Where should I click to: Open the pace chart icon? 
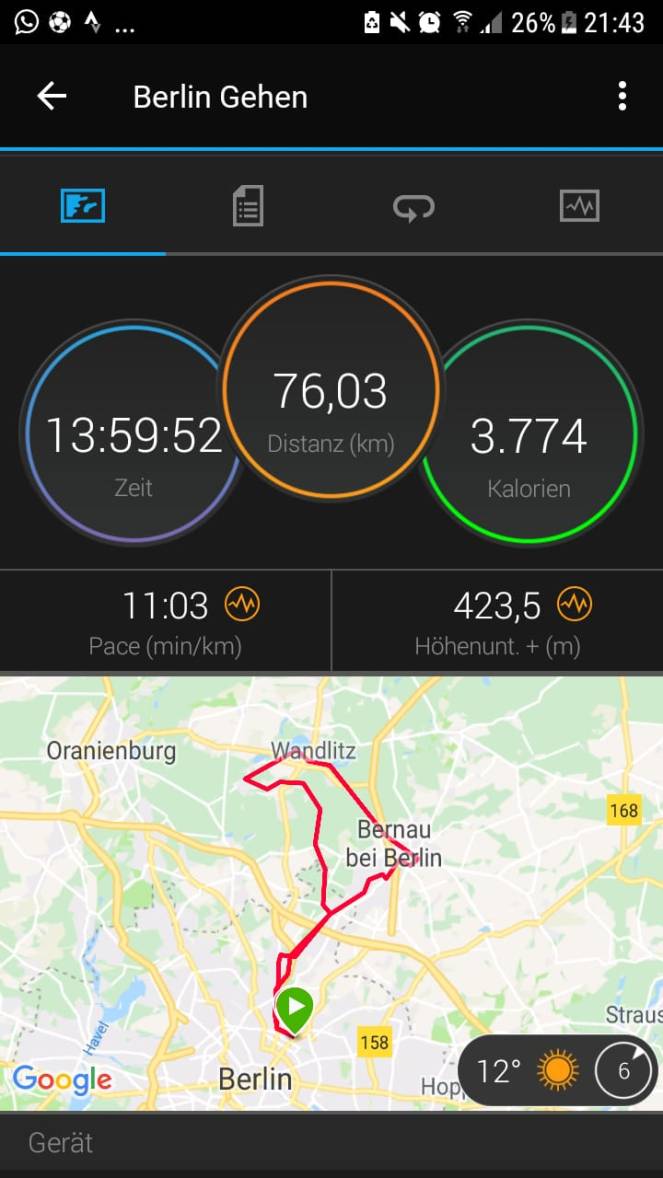[241, 604]
